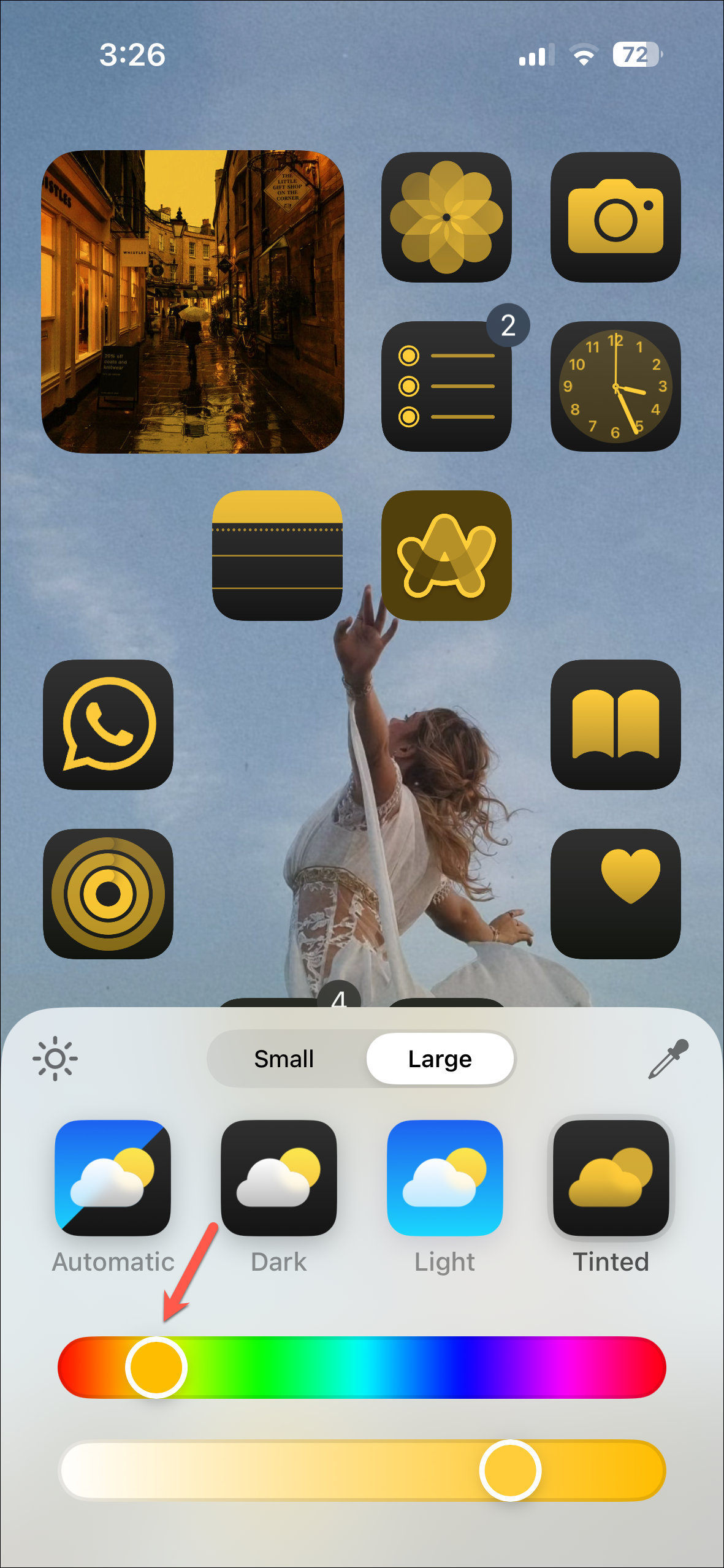Open the app with the A logo

(x=446, y=555)
